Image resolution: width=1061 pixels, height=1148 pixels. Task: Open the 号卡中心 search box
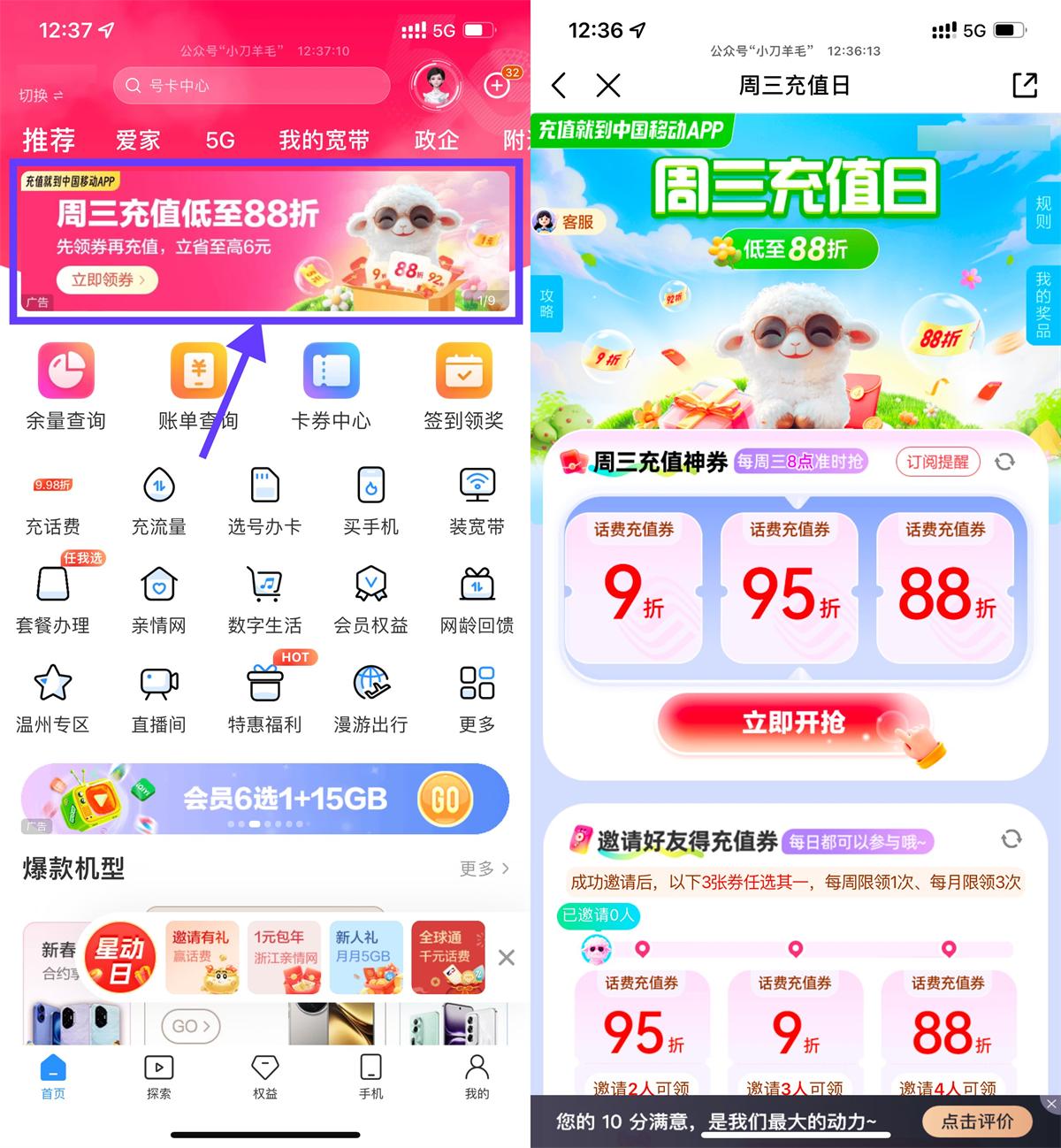251,86
